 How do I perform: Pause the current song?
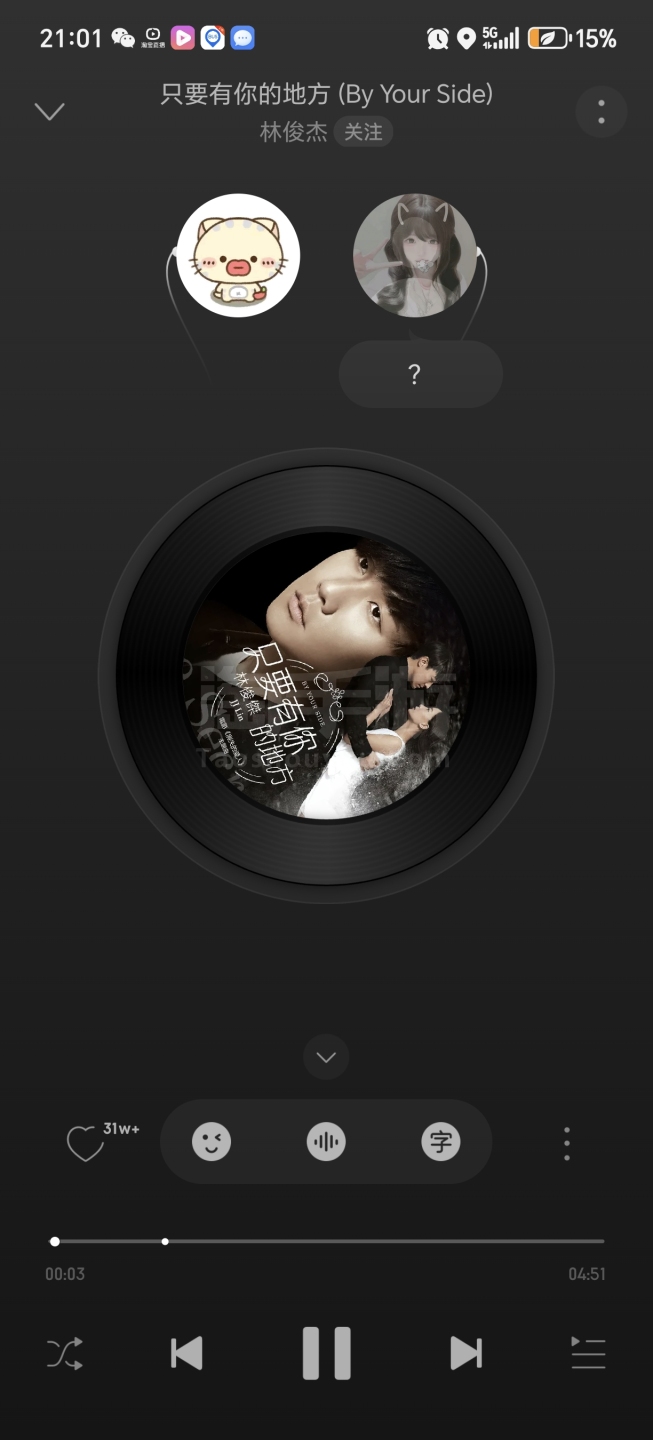(x=327, y=1354)
